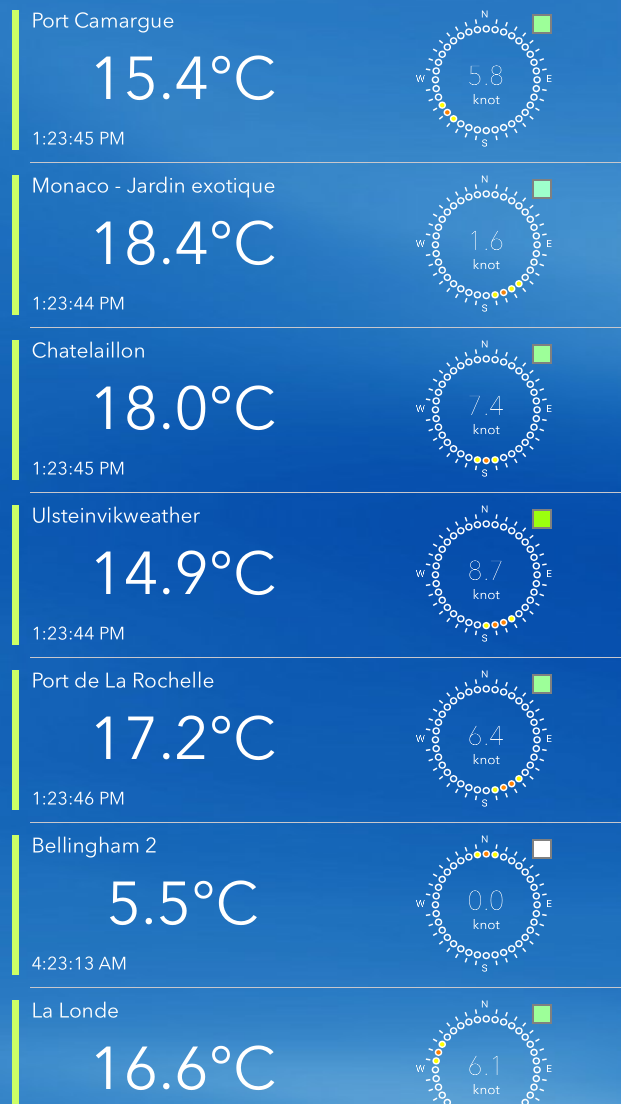
Task: Select the Ulsteinvikweather station row
Action: [310, 575]
